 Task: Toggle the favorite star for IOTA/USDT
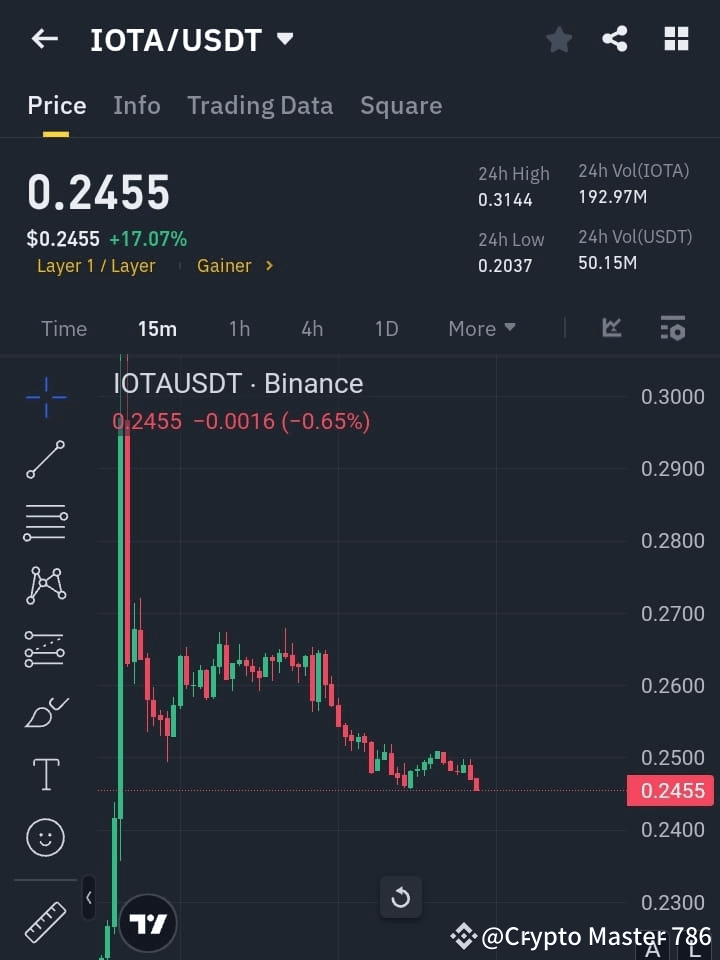point(558,38)
